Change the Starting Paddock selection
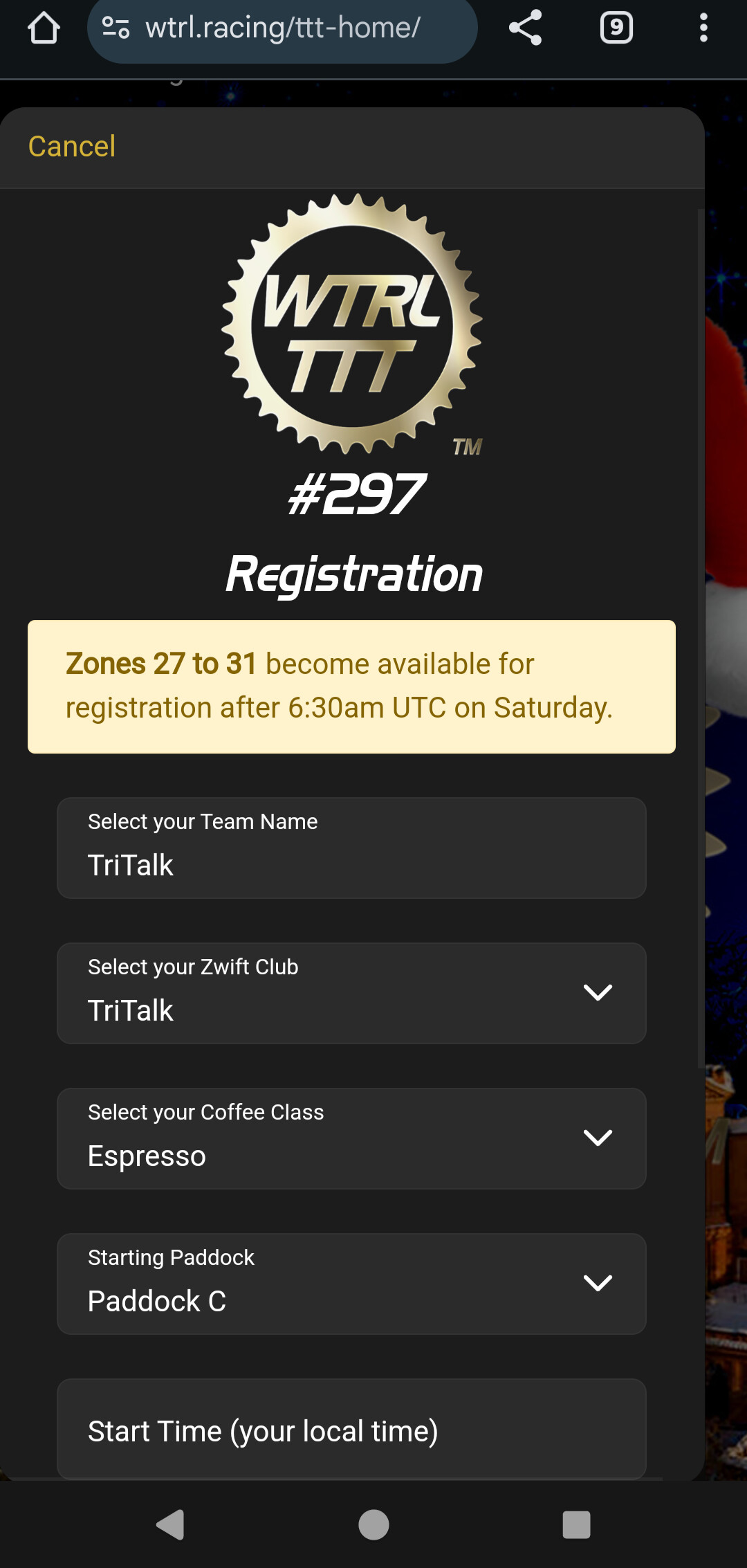Image resolution: width=747 pixels, height=1568 pixels. [x=351, y=1284]
